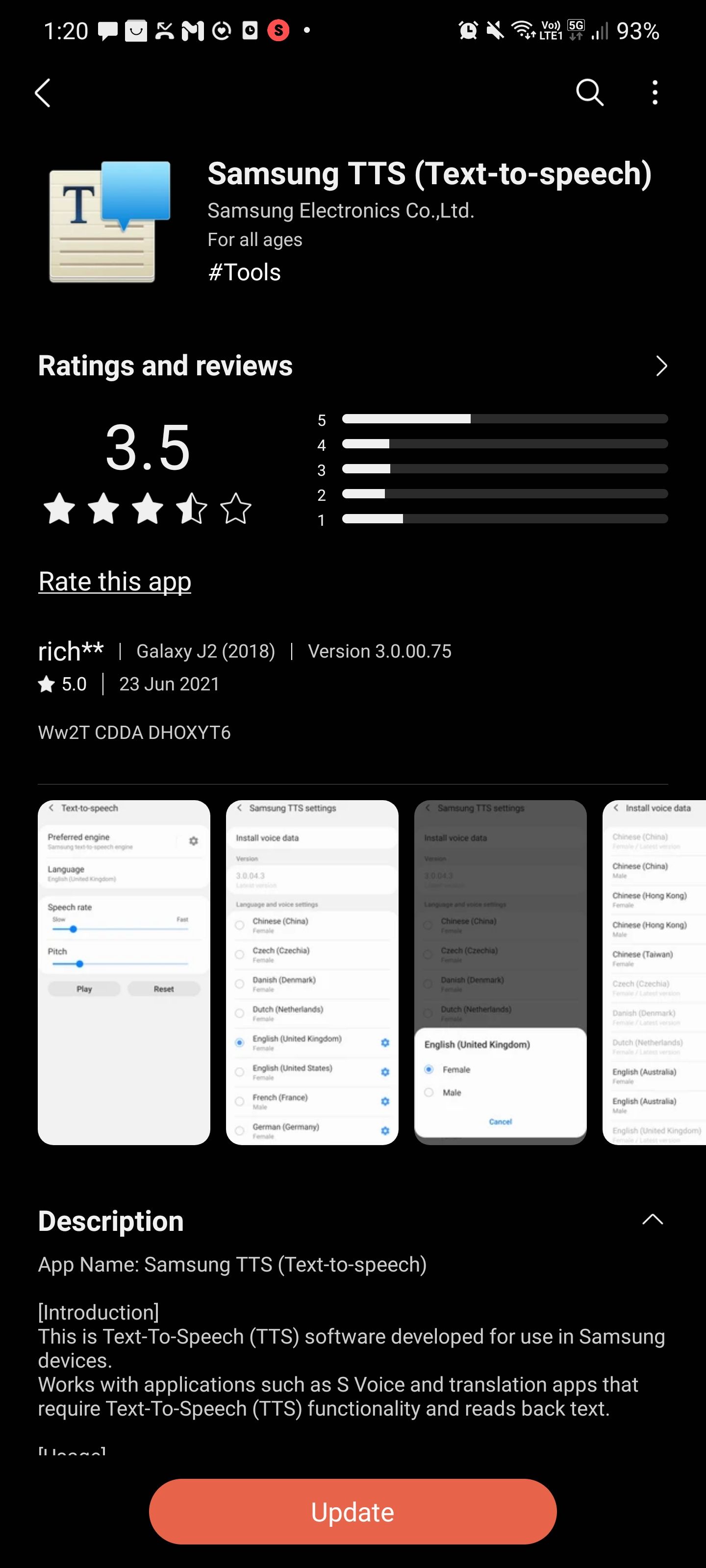Click the 5-star rating distribution bar
Screen dimensions: 706x1568
[504, 419]
